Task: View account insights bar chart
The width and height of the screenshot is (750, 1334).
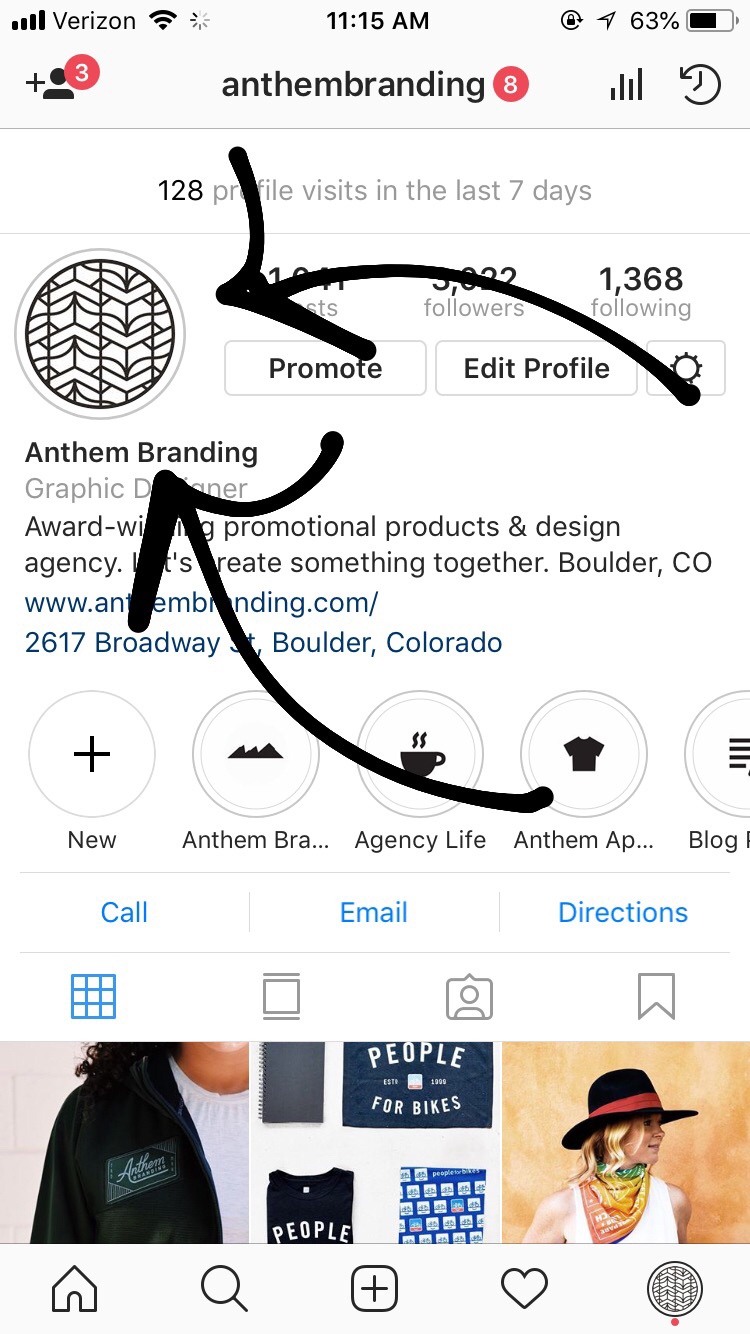Action: tap(626, 85)
